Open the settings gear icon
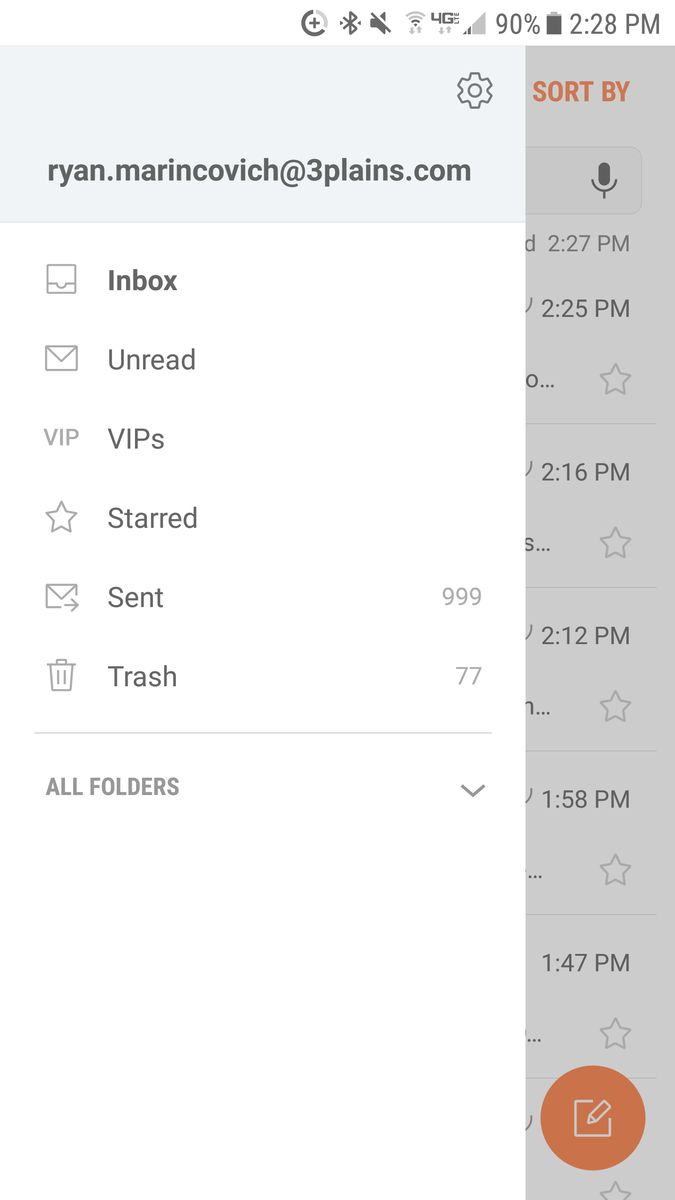Viewport: 675px width, 1200px height. coord(475,91)
